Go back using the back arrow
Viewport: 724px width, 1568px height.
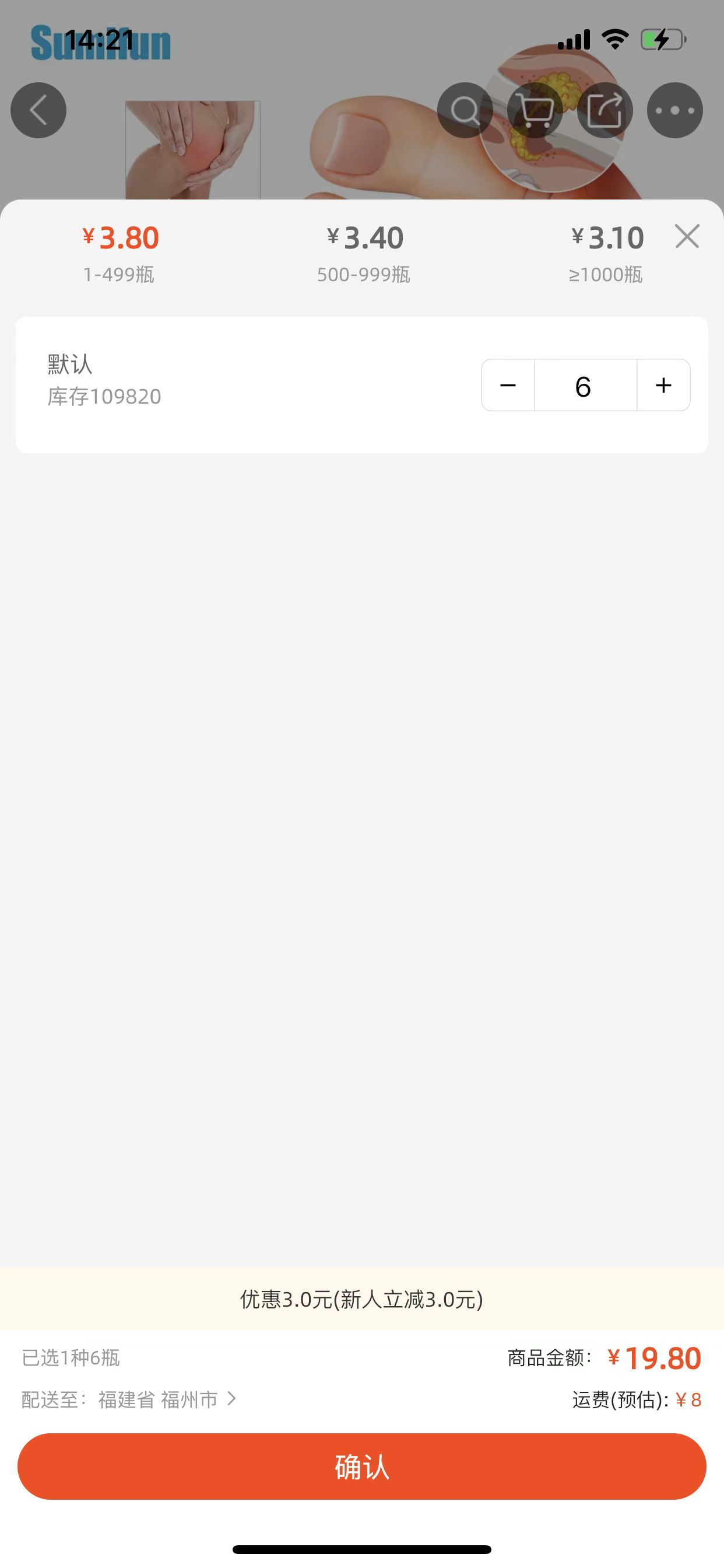38,110
